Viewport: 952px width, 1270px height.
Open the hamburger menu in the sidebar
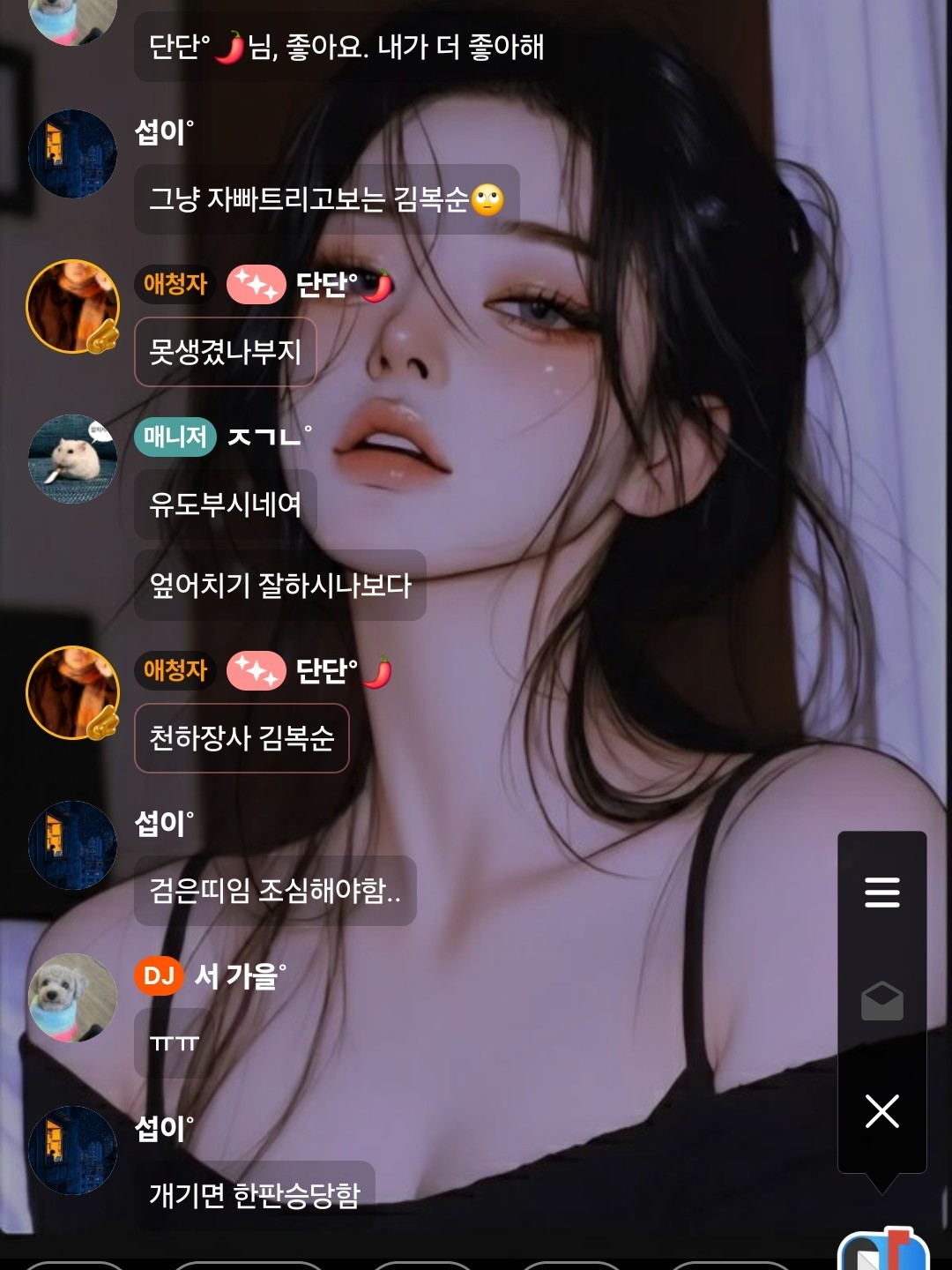(881, 893)
